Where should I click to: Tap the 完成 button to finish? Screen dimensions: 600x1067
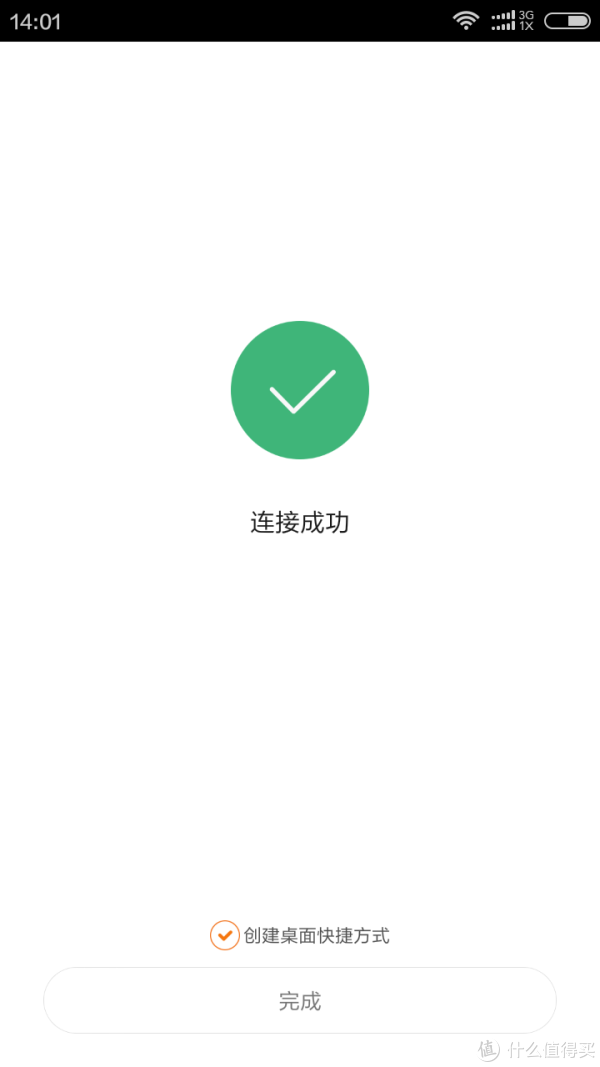[x=300, y=1001]
